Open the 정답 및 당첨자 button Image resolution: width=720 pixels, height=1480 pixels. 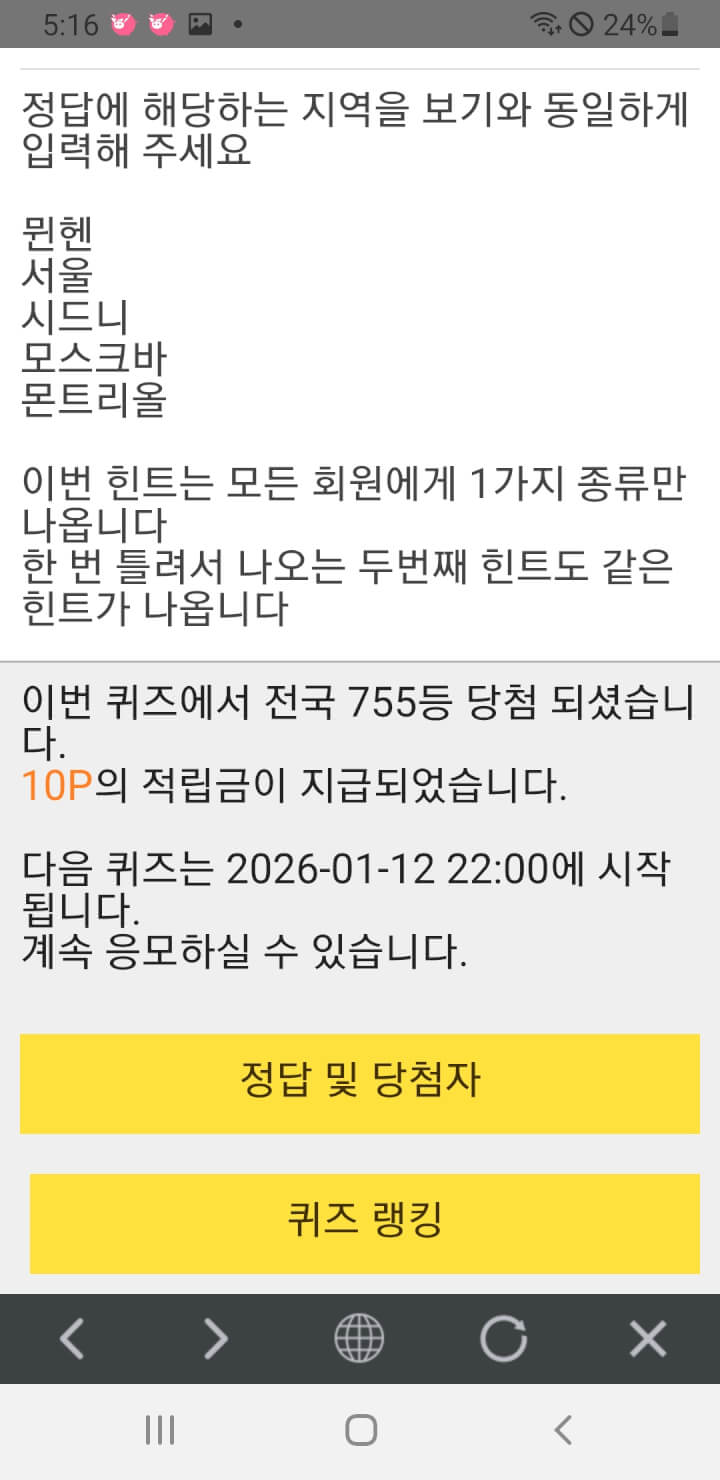click(360, 1083)
